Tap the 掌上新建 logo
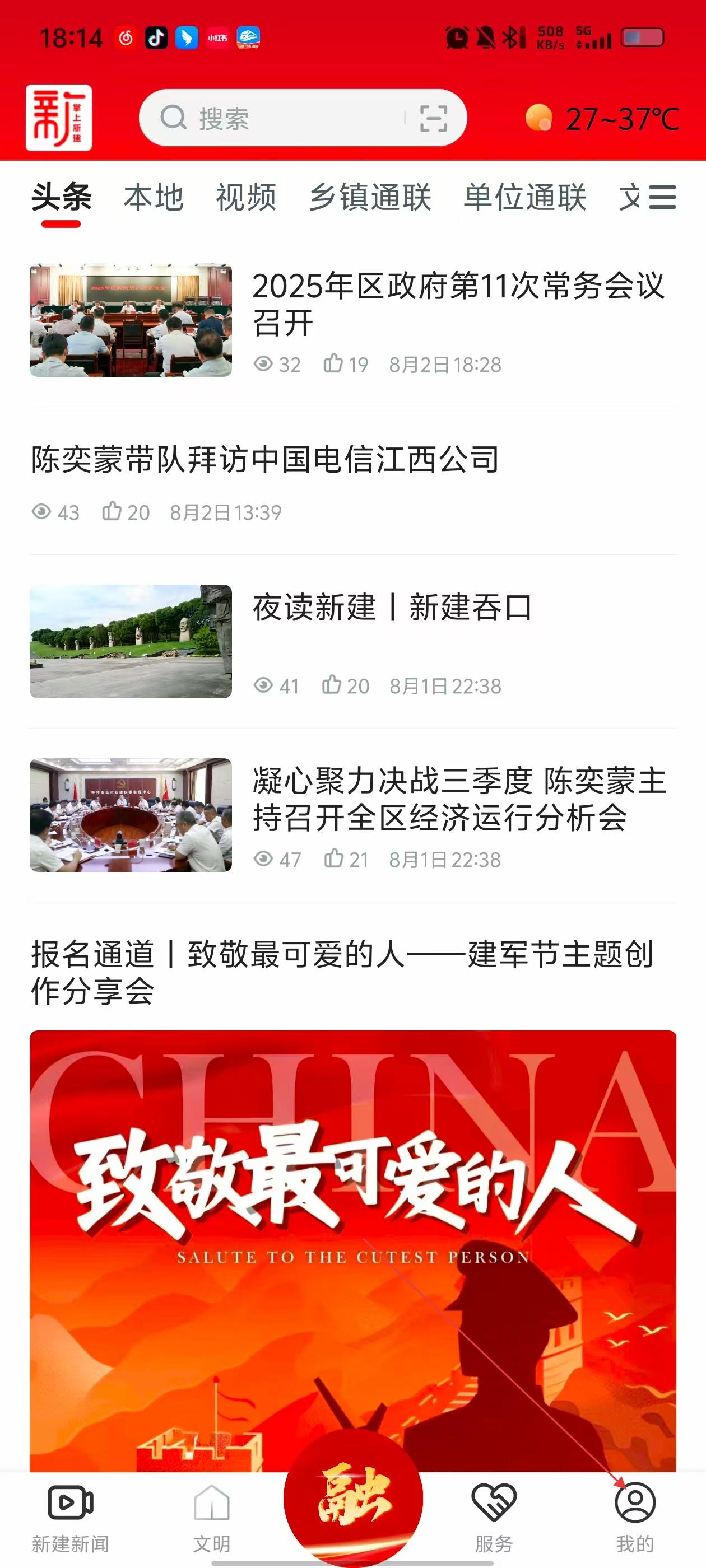This screenshot has height=1568, width=706. pyautogui.click(x=58, y=118)
